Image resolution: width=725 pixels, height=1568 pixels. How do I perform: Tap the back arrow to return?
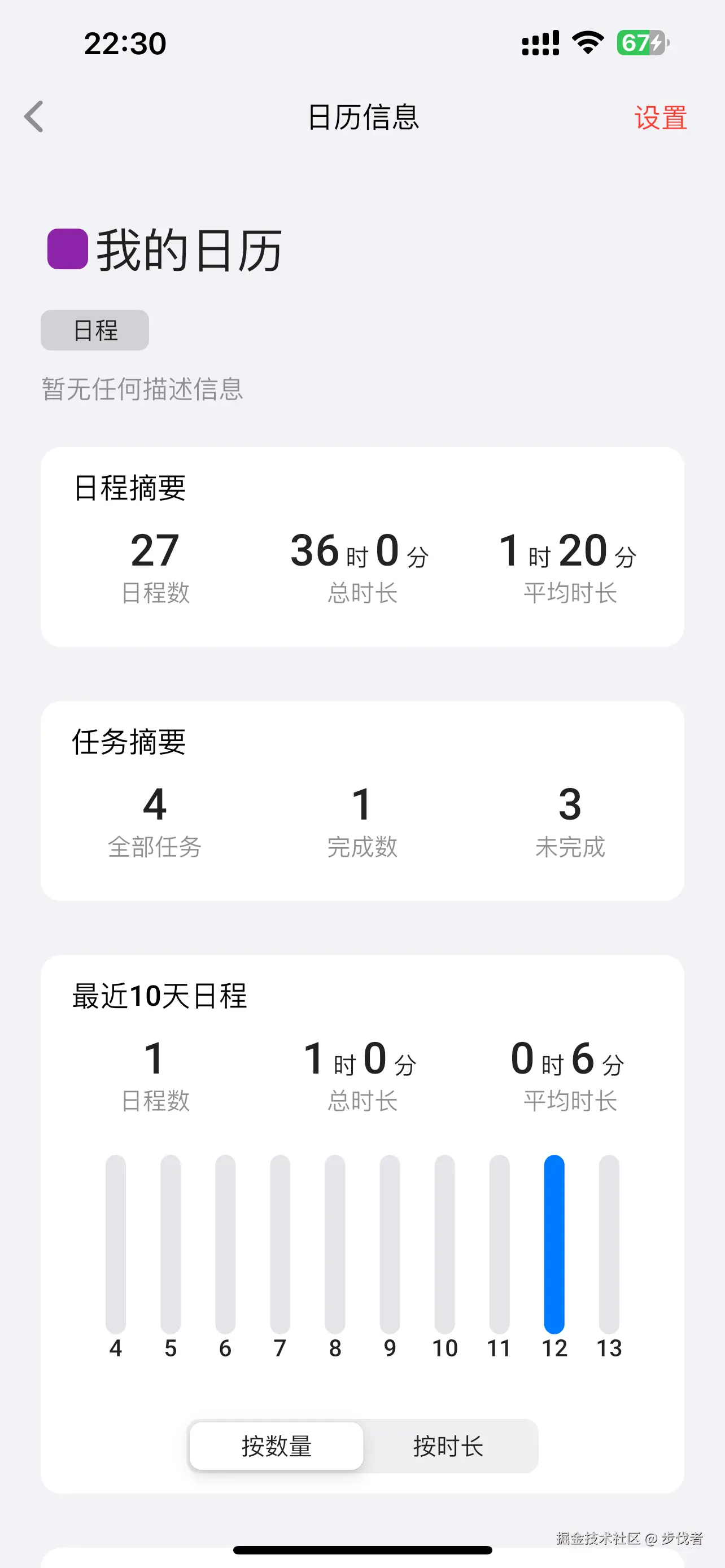point(34,117)
